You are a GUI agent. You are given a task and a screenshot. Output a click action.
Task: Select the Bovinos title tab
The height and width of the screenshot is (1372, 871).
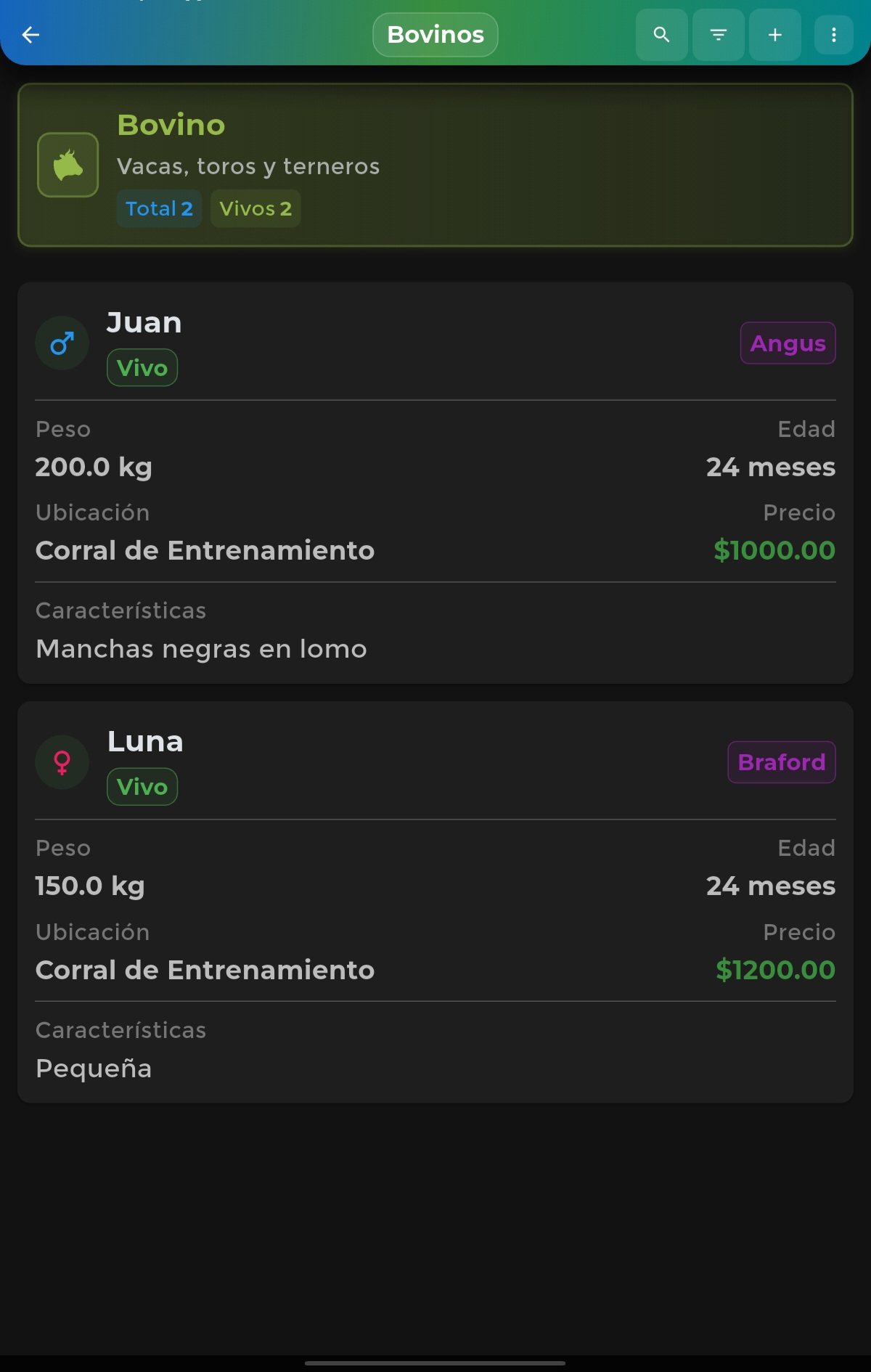435,34
